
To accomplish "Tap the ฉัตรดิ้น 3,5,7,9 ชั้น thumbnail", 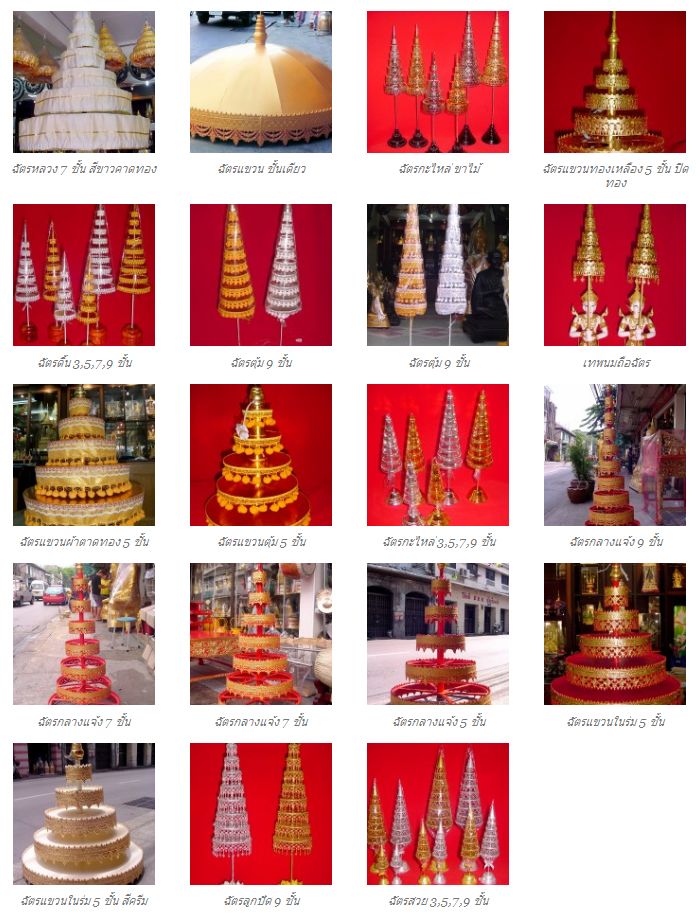I will [84, 275].
